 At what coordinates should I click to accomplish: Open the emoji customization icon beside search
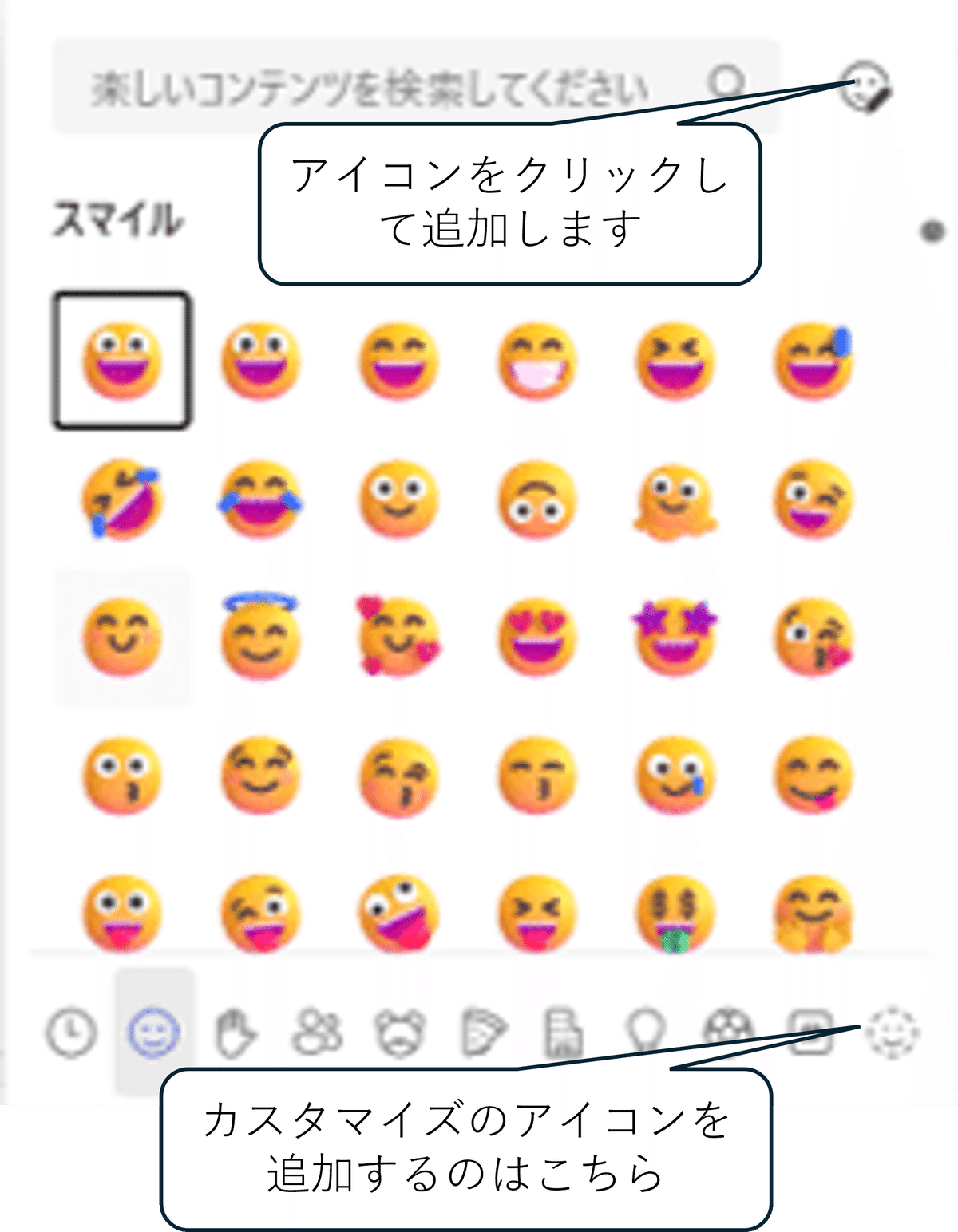865,86
